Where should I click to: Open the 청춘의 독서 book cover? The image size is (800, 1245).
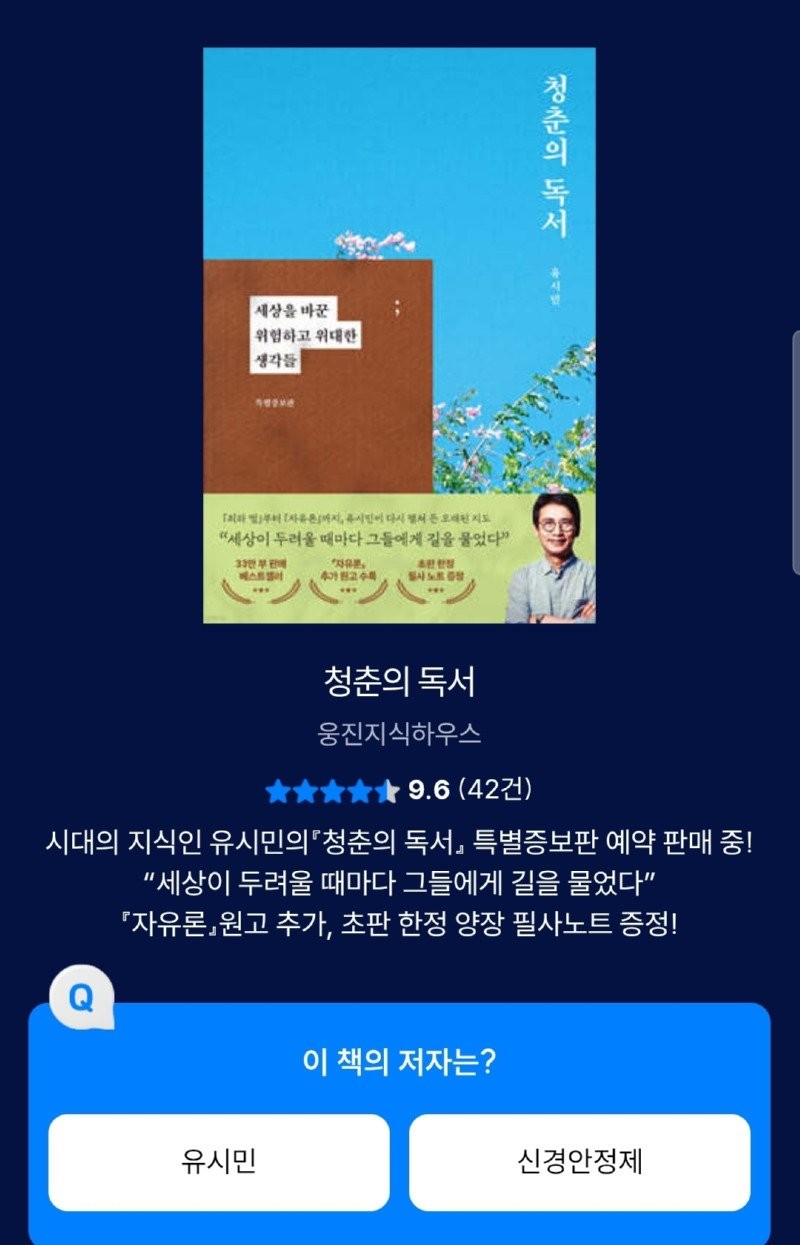point(399,335)
